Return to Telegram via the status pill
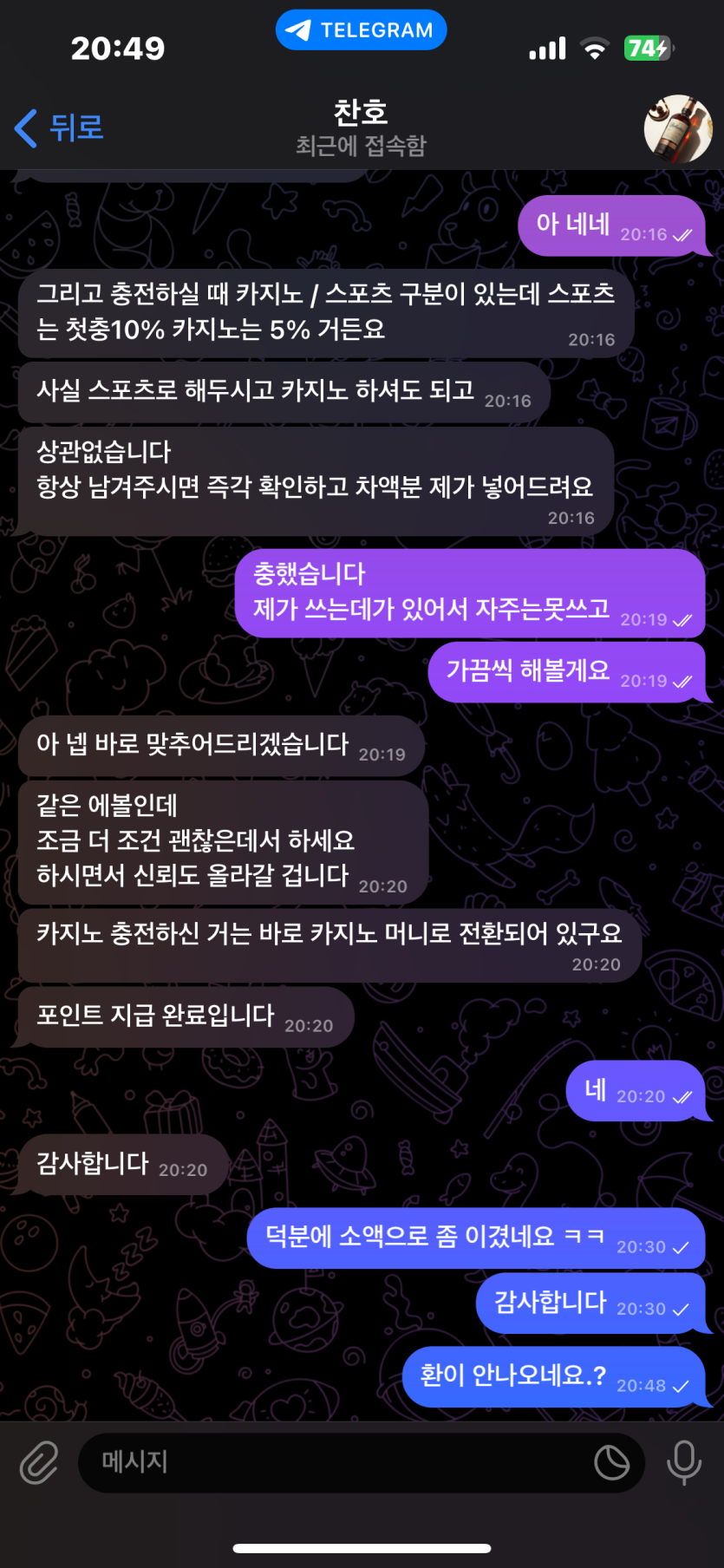Screen dimensions: 724x1568 pos(362,30)
